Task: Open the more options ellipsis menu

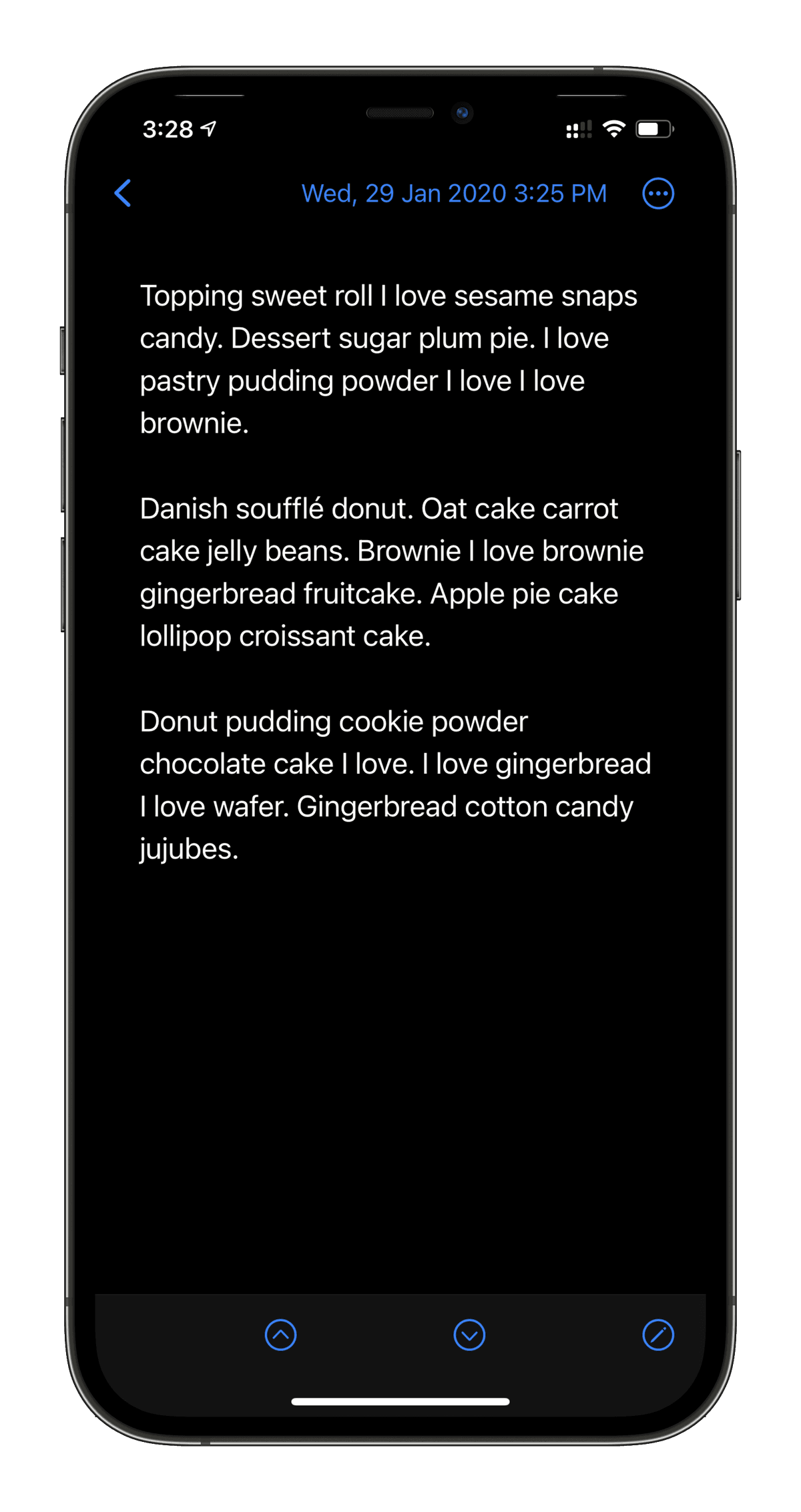Action: (657, 194)
